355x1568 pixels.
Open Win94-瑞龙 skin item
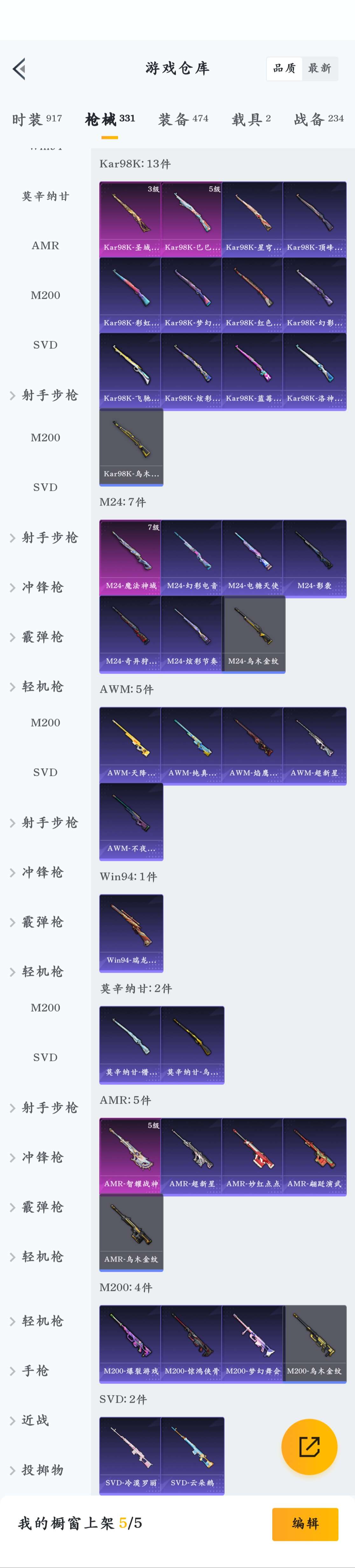click(131, 932)
